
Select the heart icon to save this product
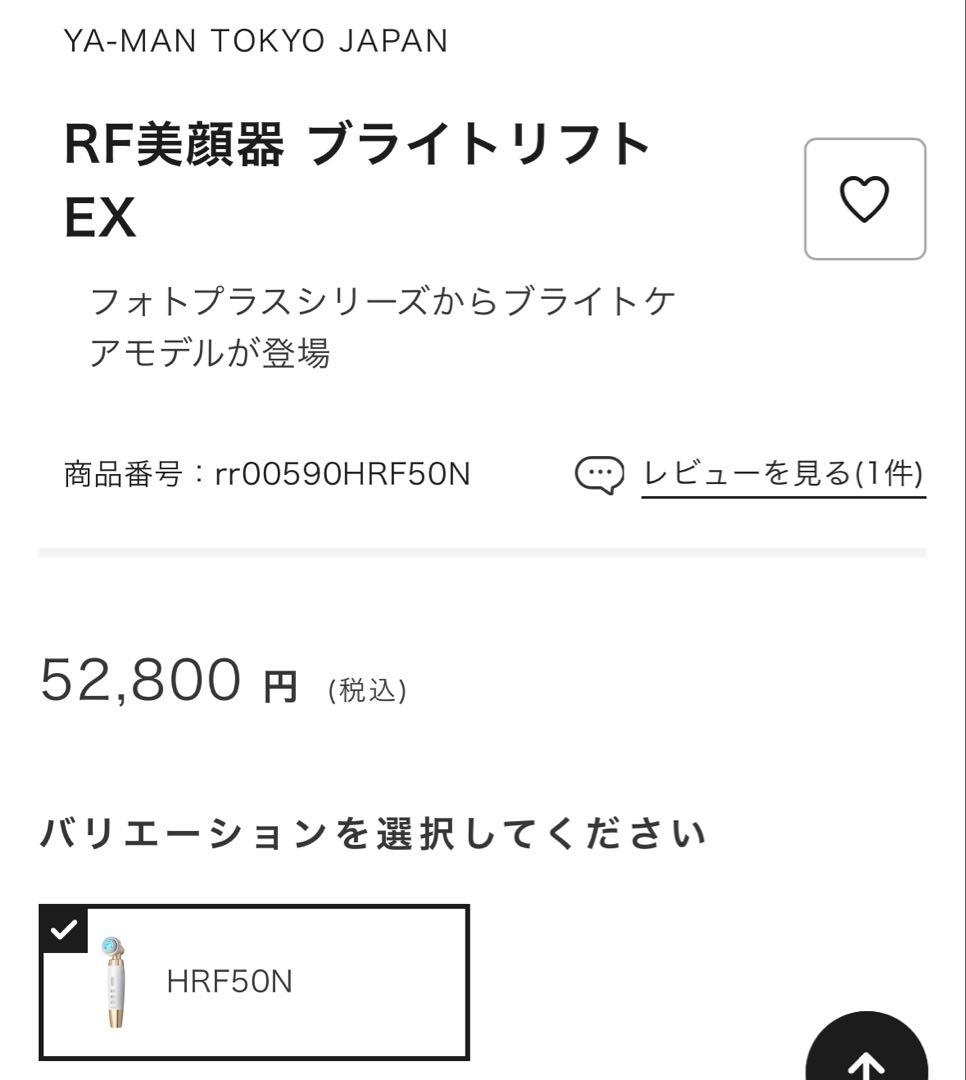click(866, 198)
